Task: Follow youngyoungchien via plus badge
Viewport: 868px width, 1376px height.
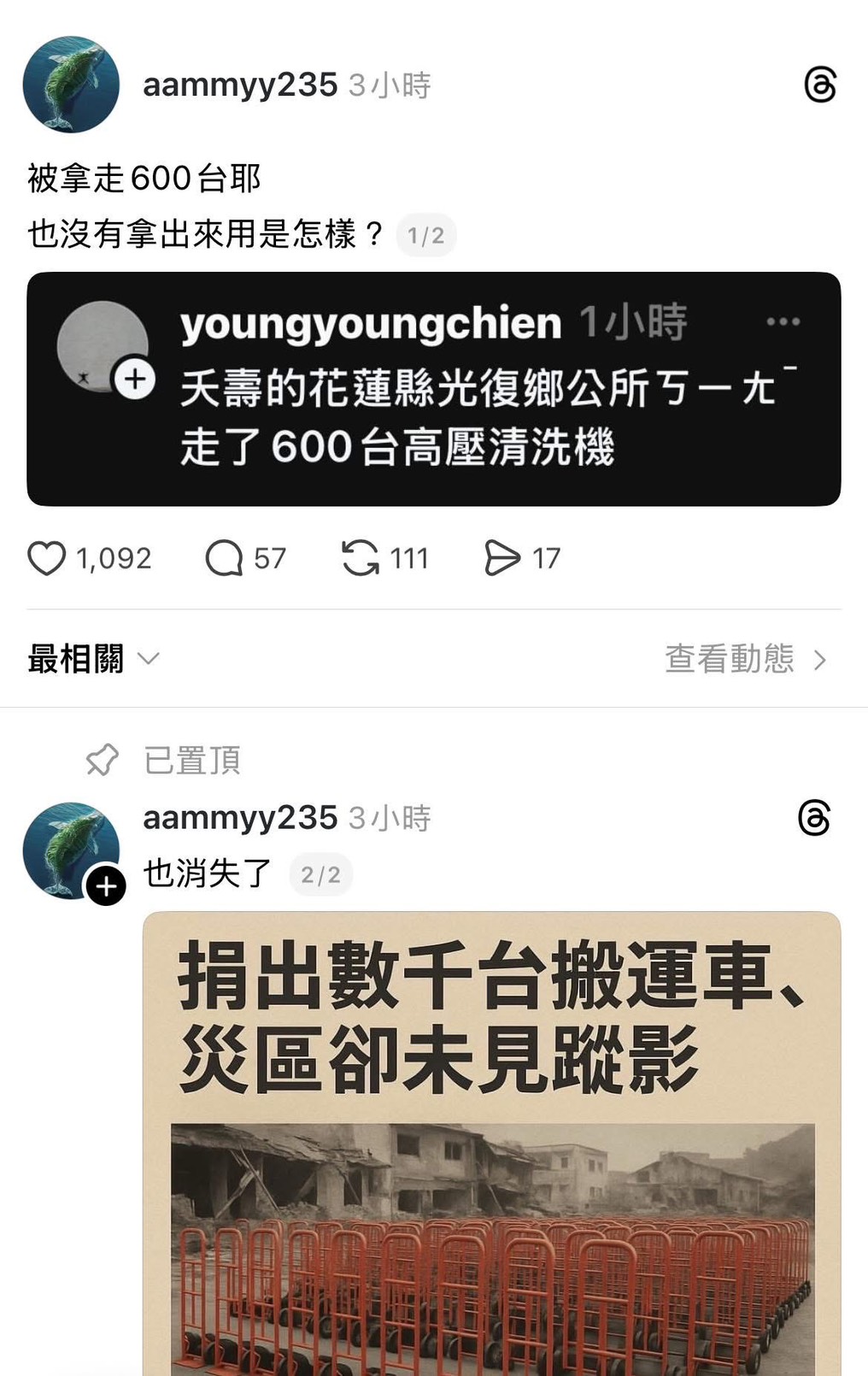Action: tap(135, 379)
